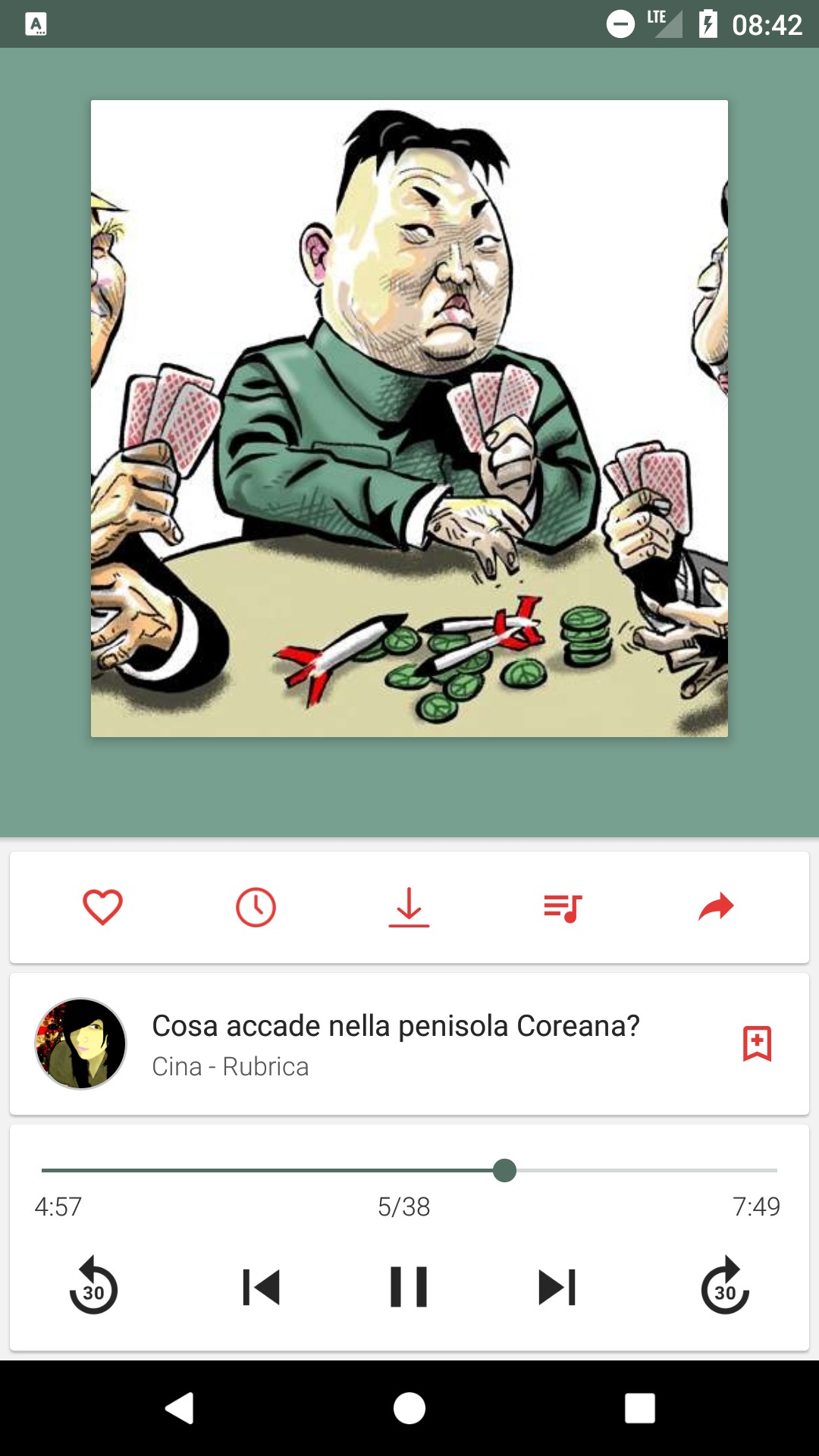Skip to the previous track

point(261,1287)
